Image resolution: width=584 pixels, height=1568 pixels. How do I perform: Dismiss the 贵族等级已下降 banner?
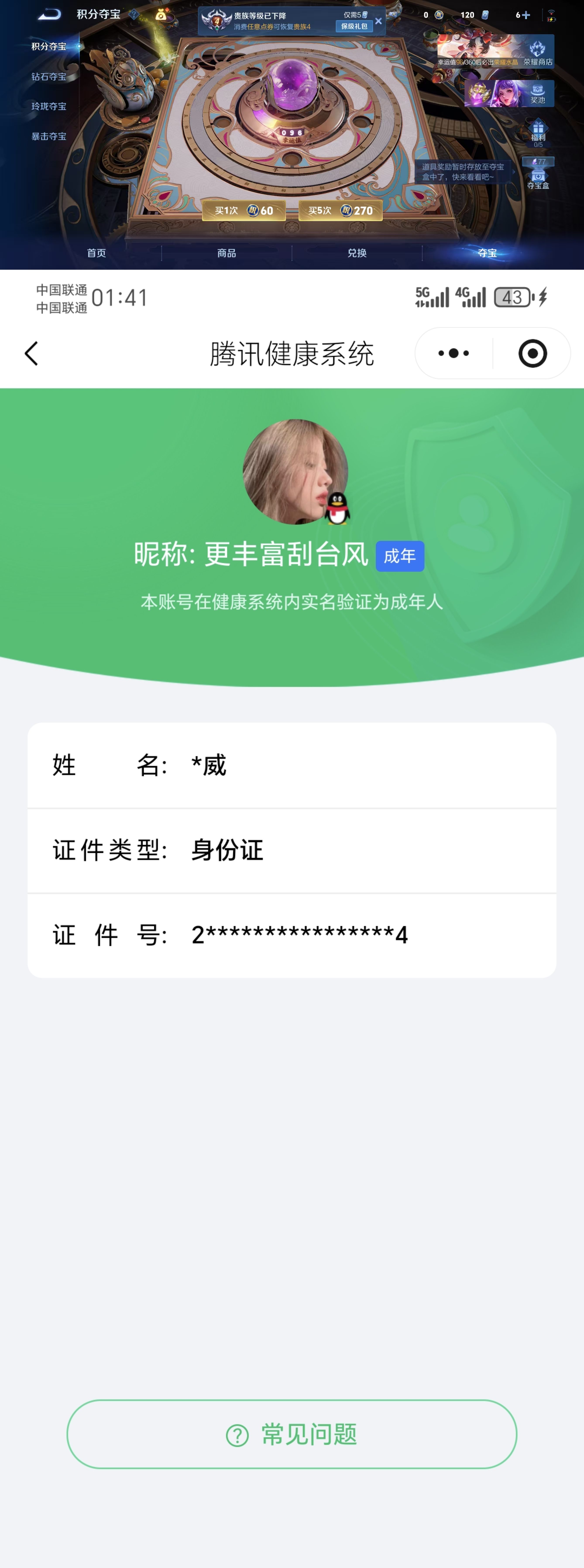pos(378,21)
